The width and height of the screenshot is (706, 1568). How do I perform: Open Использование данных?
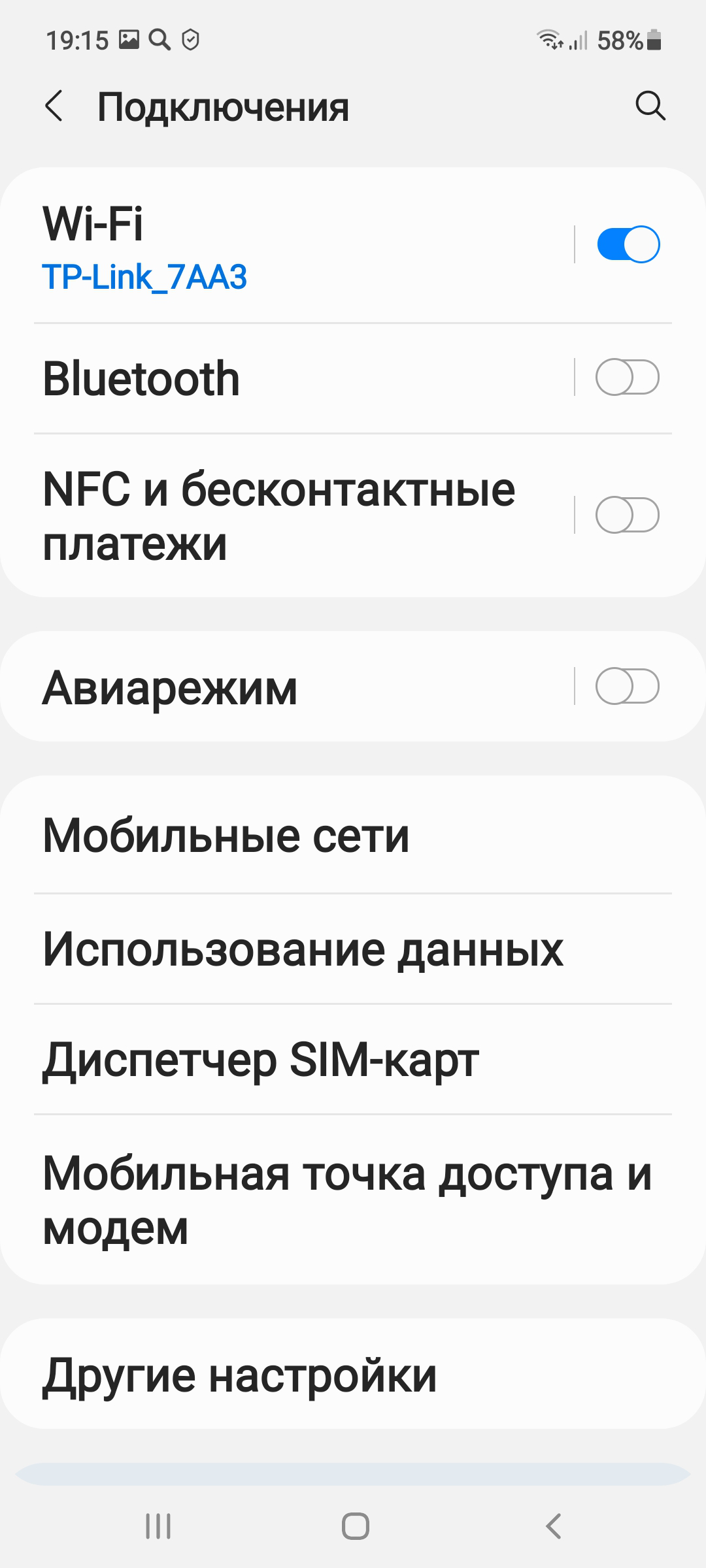pyautogui.click(x=353, y=949)
